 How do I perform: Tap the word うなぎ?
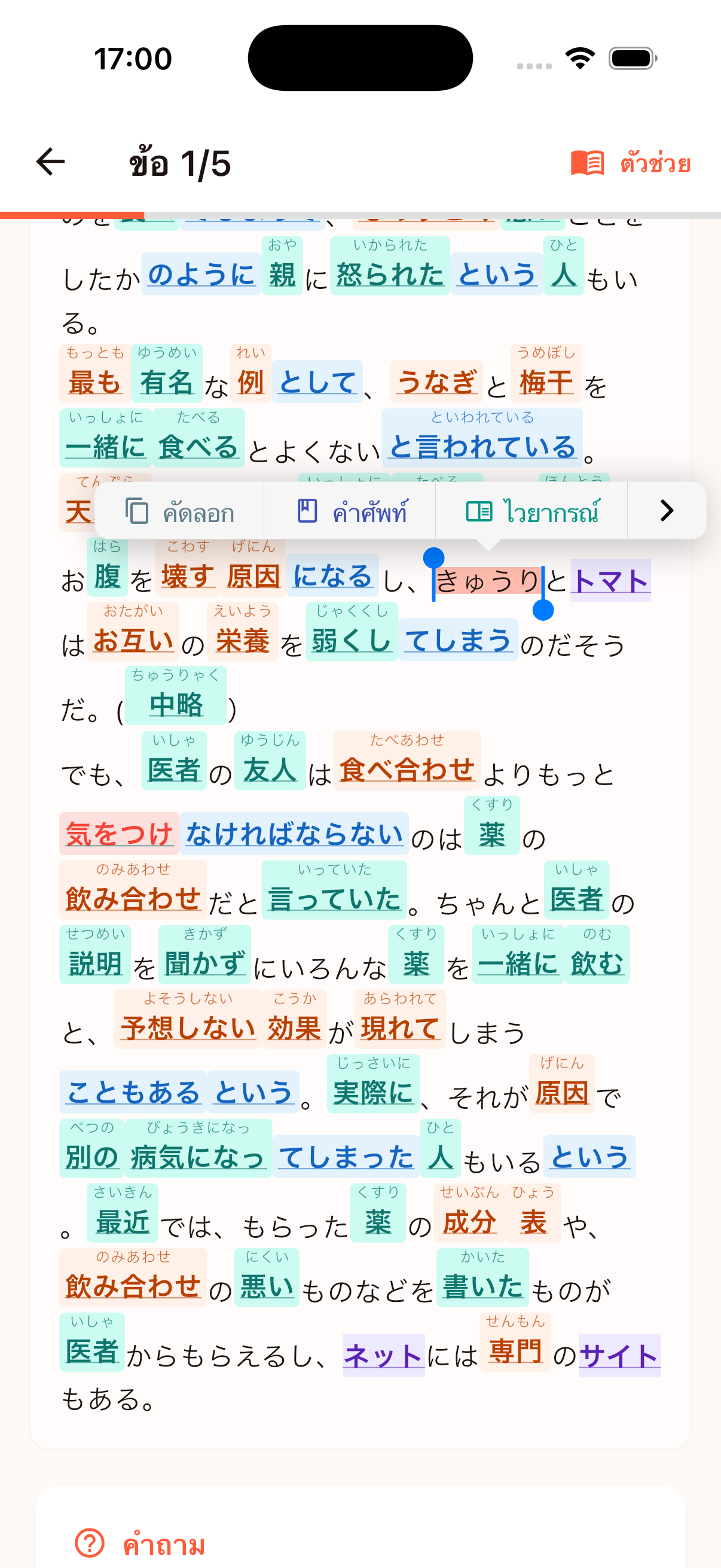(436, 382)
